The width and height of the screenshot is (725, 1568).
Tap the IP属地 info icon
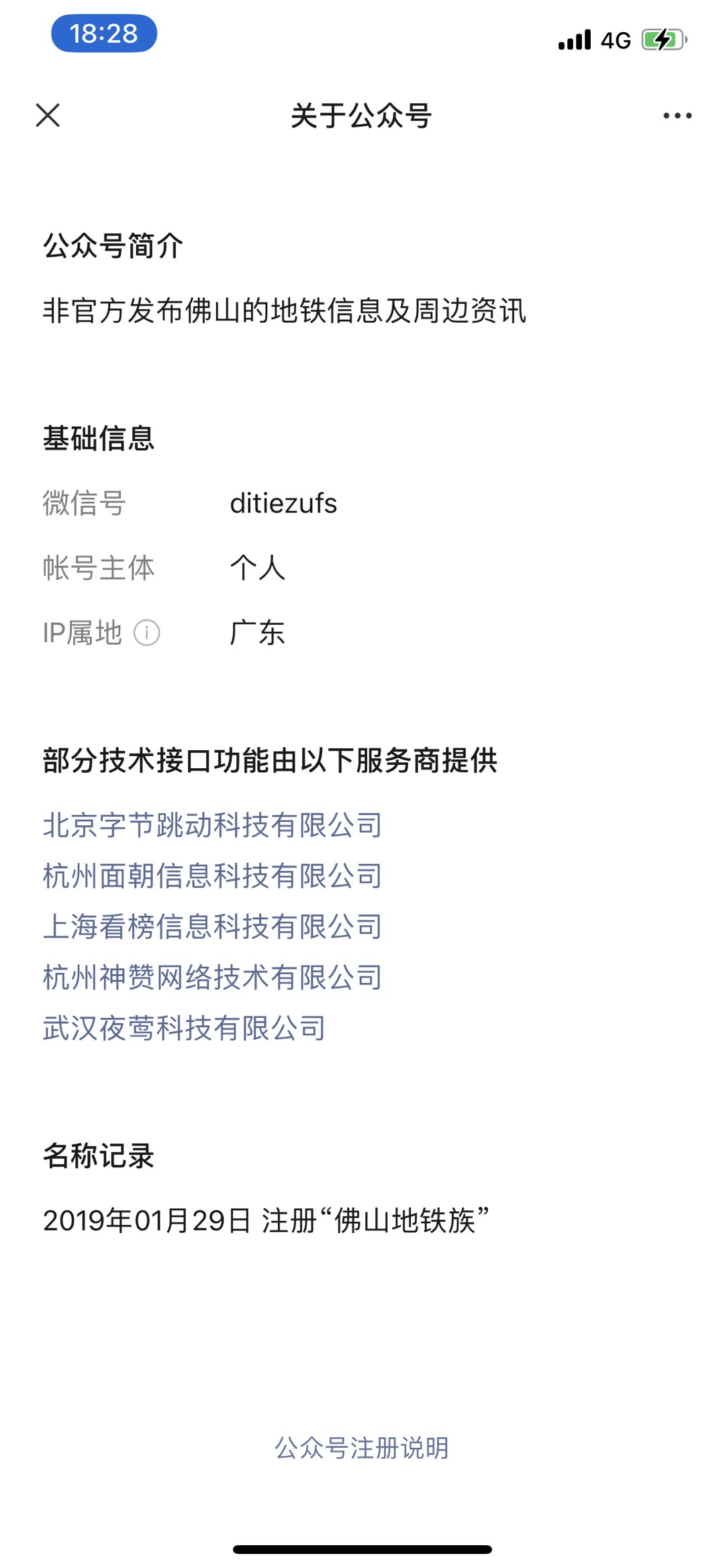click(146, 633)
